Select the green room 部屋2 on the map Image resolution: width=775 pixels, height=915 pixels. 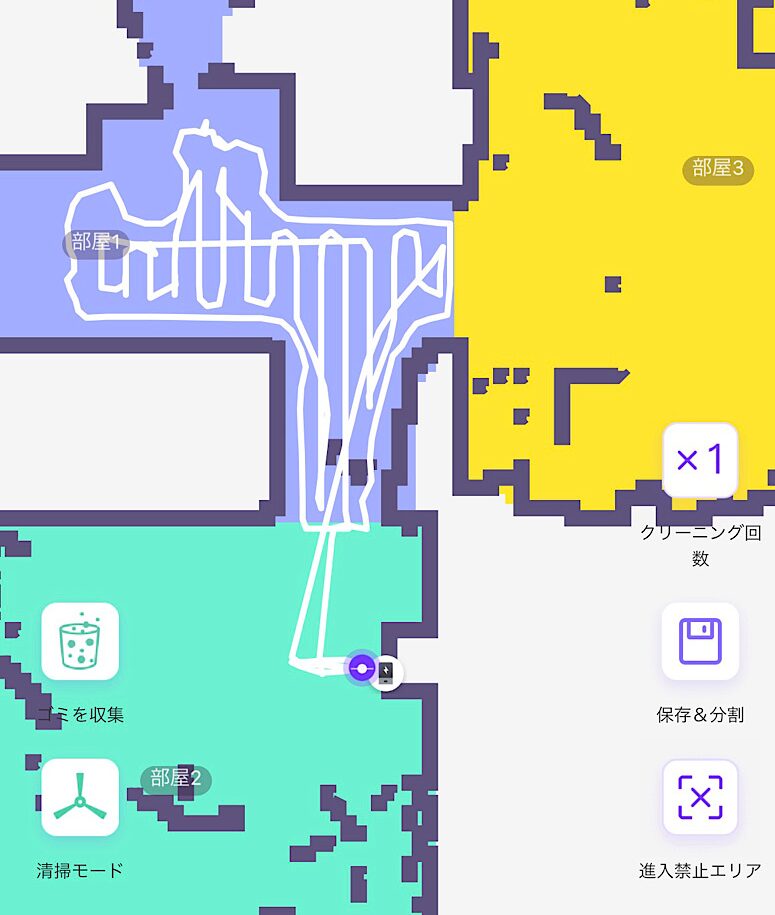click(x=176, y=778)
